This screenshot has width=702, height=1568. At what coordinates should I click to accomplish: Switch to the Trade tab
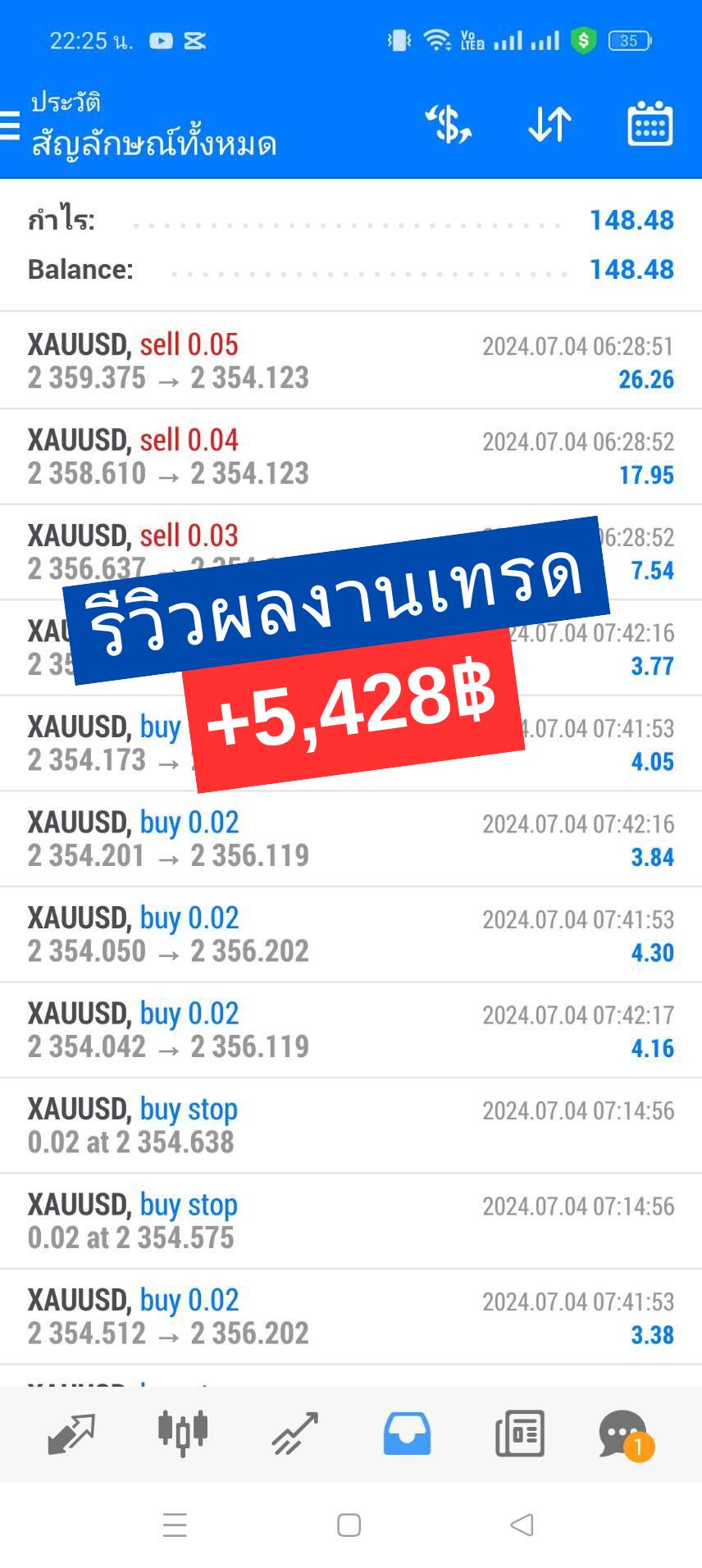294,1434
